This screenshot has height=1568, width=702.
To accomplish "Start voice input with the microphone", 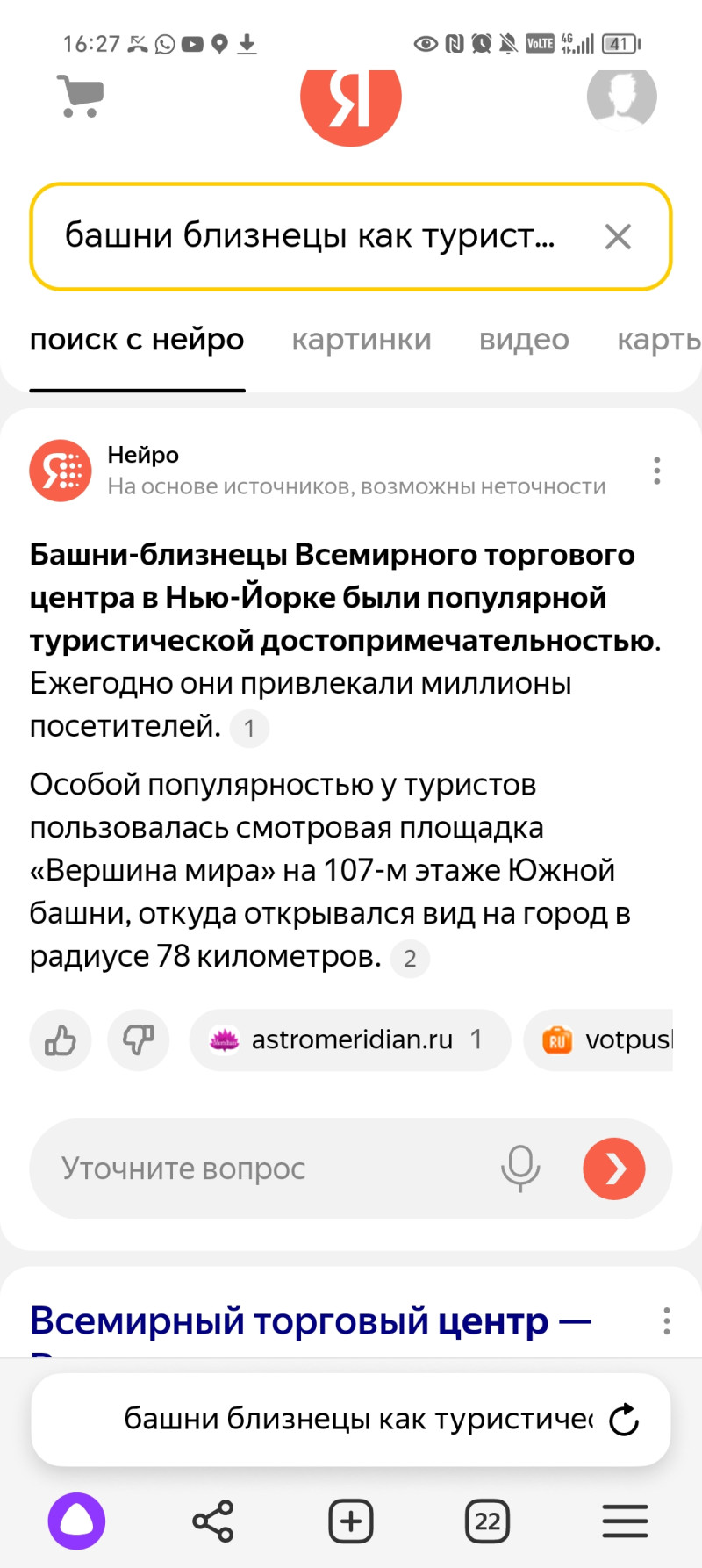I will (520, 1169).
